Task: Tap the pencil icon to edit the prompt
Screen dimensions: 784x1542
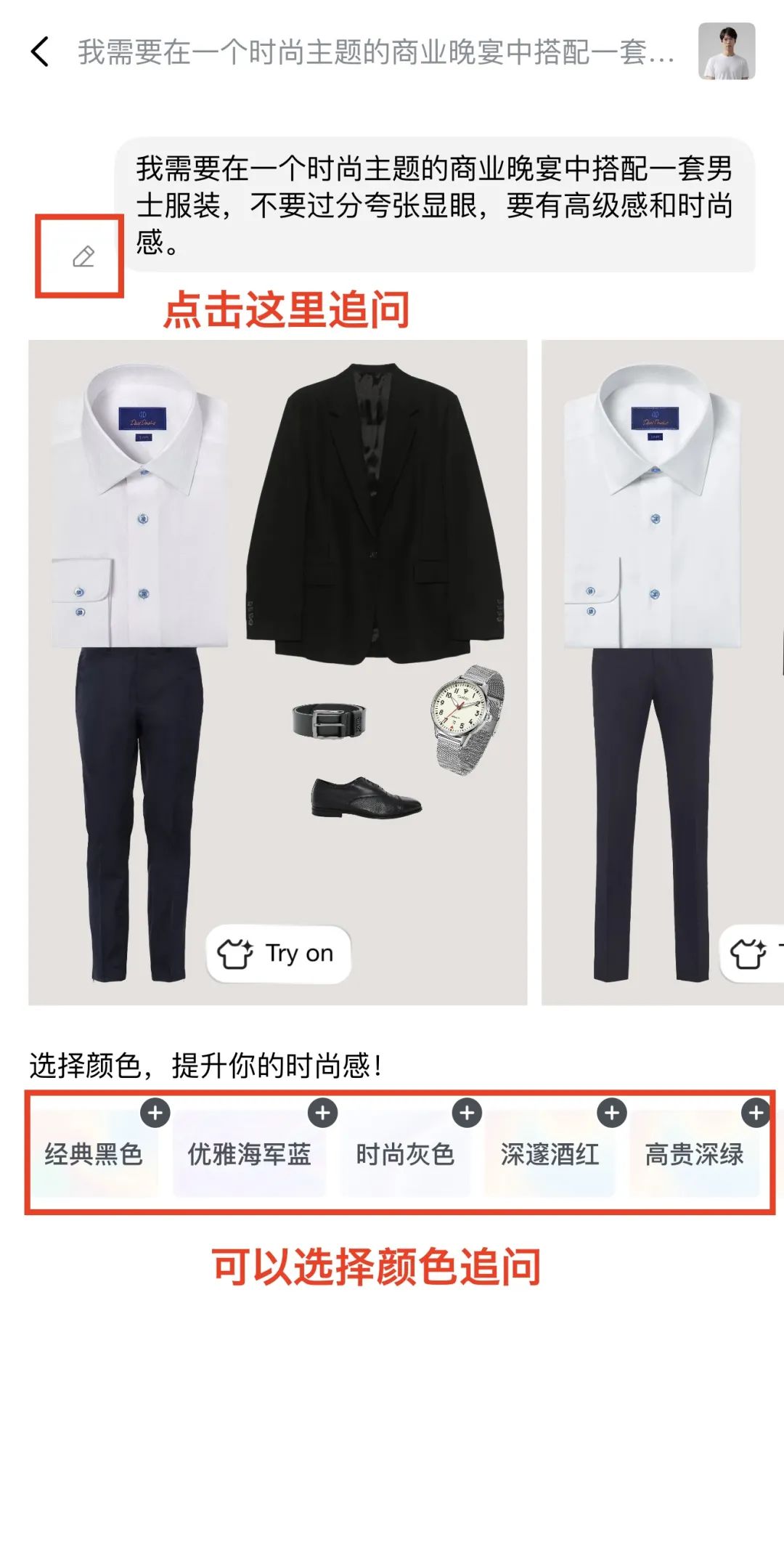Action: tap(83, 256)
